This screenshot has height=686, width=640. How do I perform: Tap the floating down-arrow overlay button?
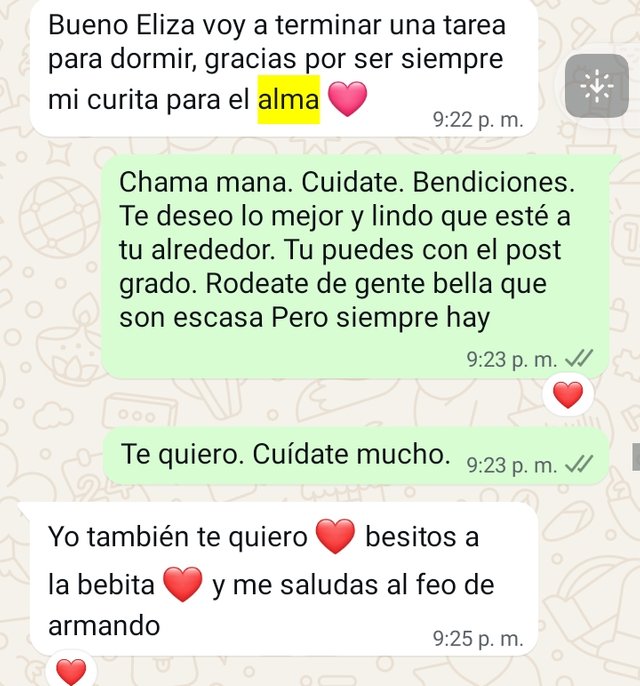597,86
